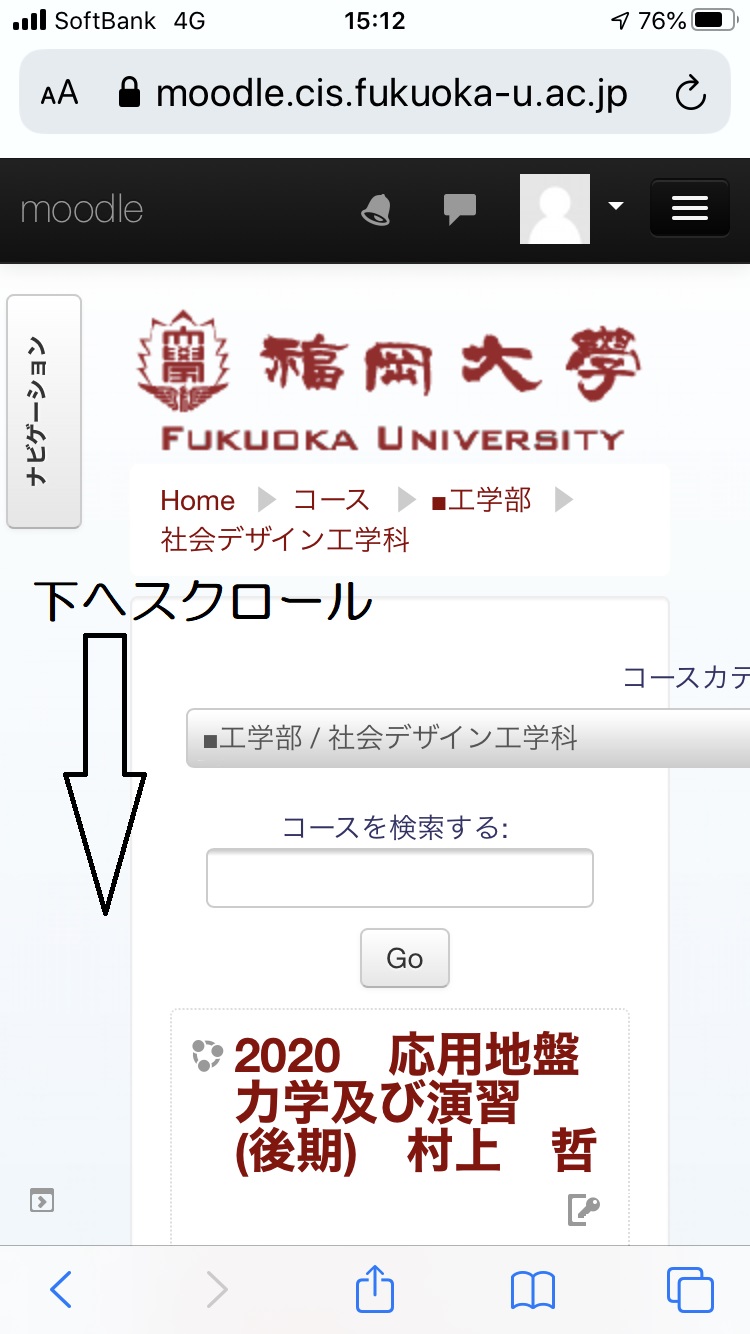This screenshot has width=750, height=1334.
Task: Open the コース breadcrumb link
Action: click(x=331, y=500)
